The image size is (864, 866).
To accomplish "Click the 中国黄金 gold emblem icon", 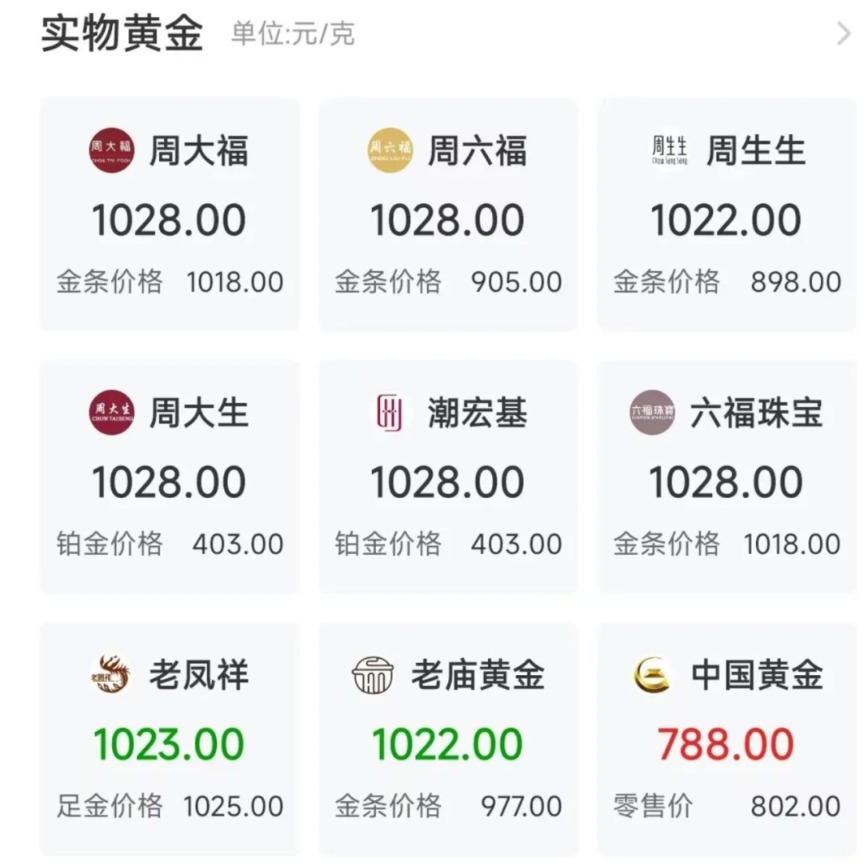I will pos(649,674).
